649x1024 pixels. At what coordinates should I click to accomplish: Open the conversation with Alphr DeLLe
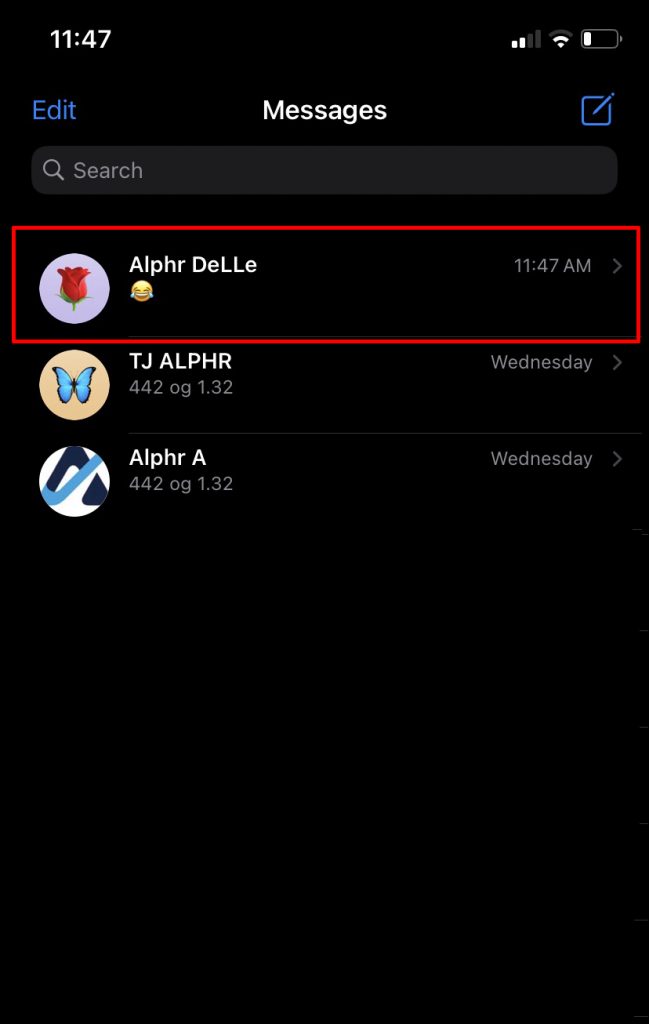324,284
